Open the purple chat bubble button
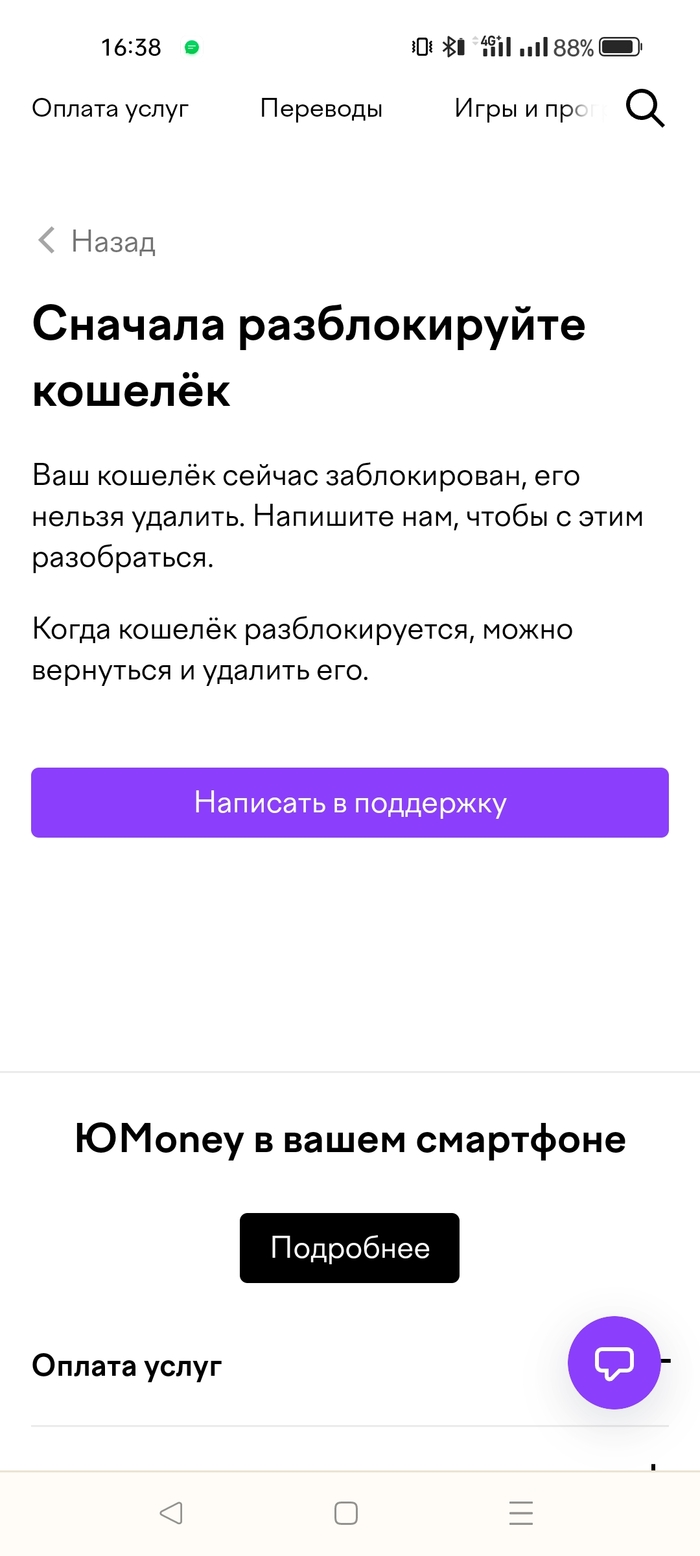The height and width of the screenshot is (1556, 700). (614, 1362)
